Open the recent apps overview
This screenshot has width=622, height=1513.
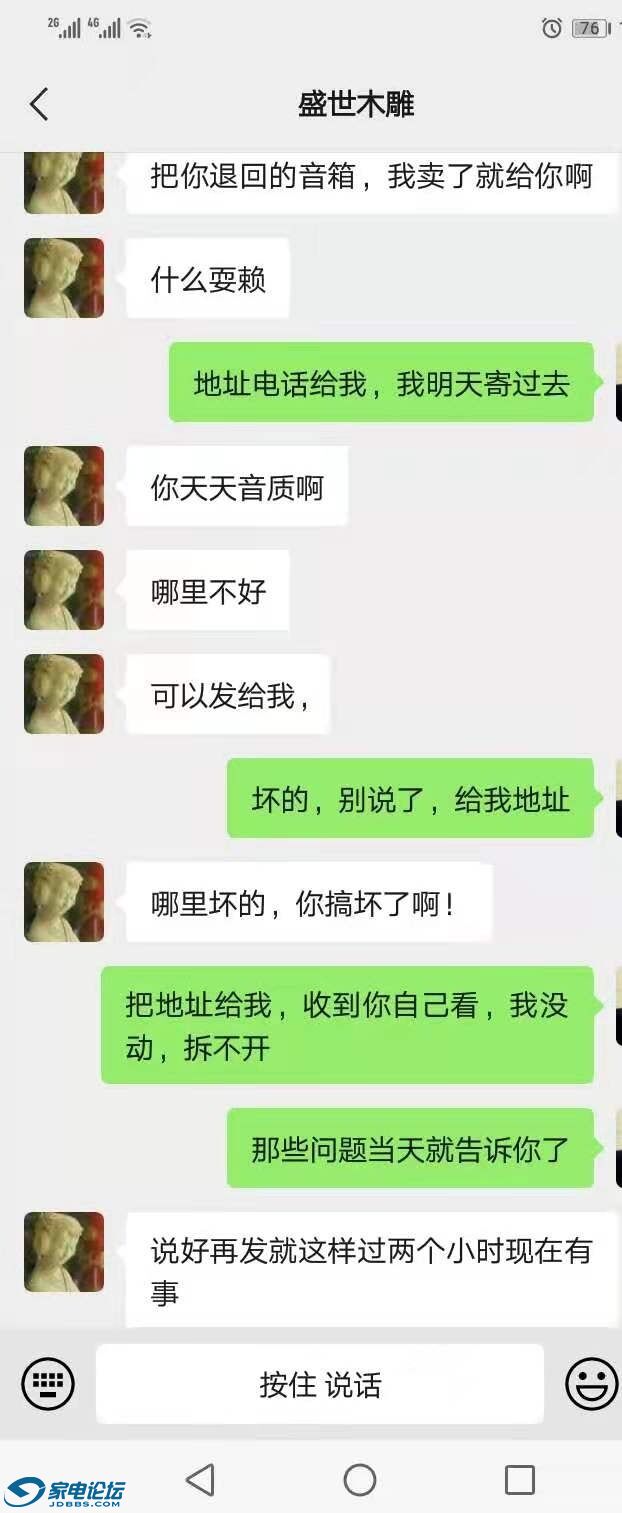point(519,1479)
